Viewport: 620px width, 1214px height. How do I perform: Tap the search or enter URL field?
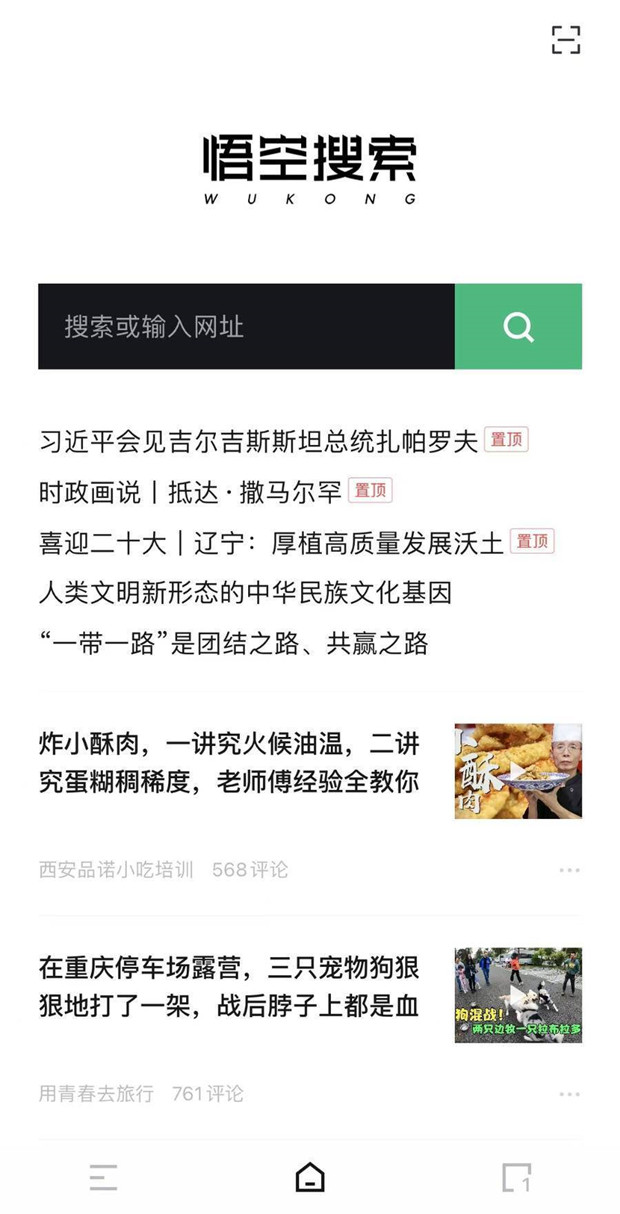tap(246, 327)
